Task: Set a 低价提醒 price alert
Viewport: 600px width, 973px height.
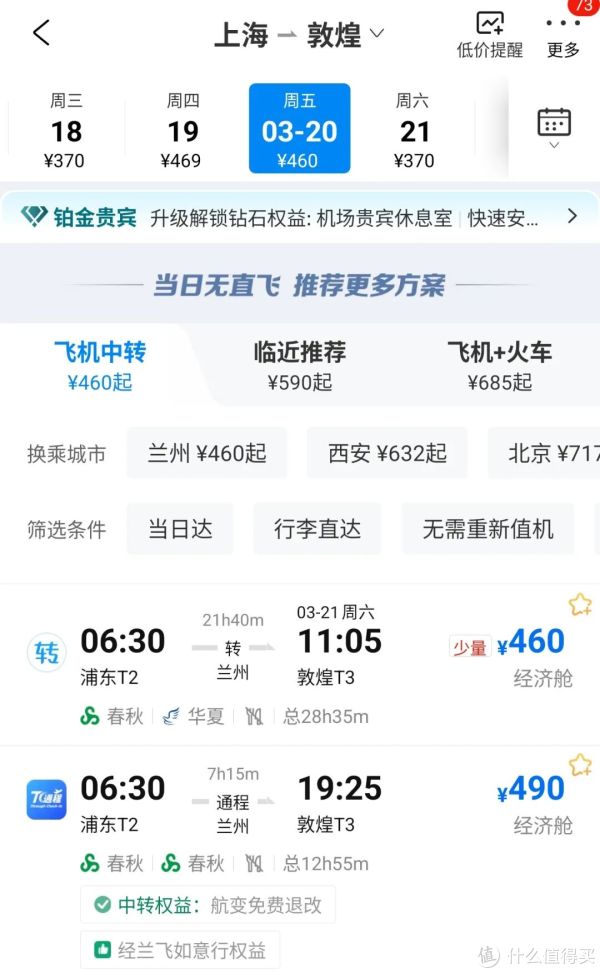Action: 490,34
